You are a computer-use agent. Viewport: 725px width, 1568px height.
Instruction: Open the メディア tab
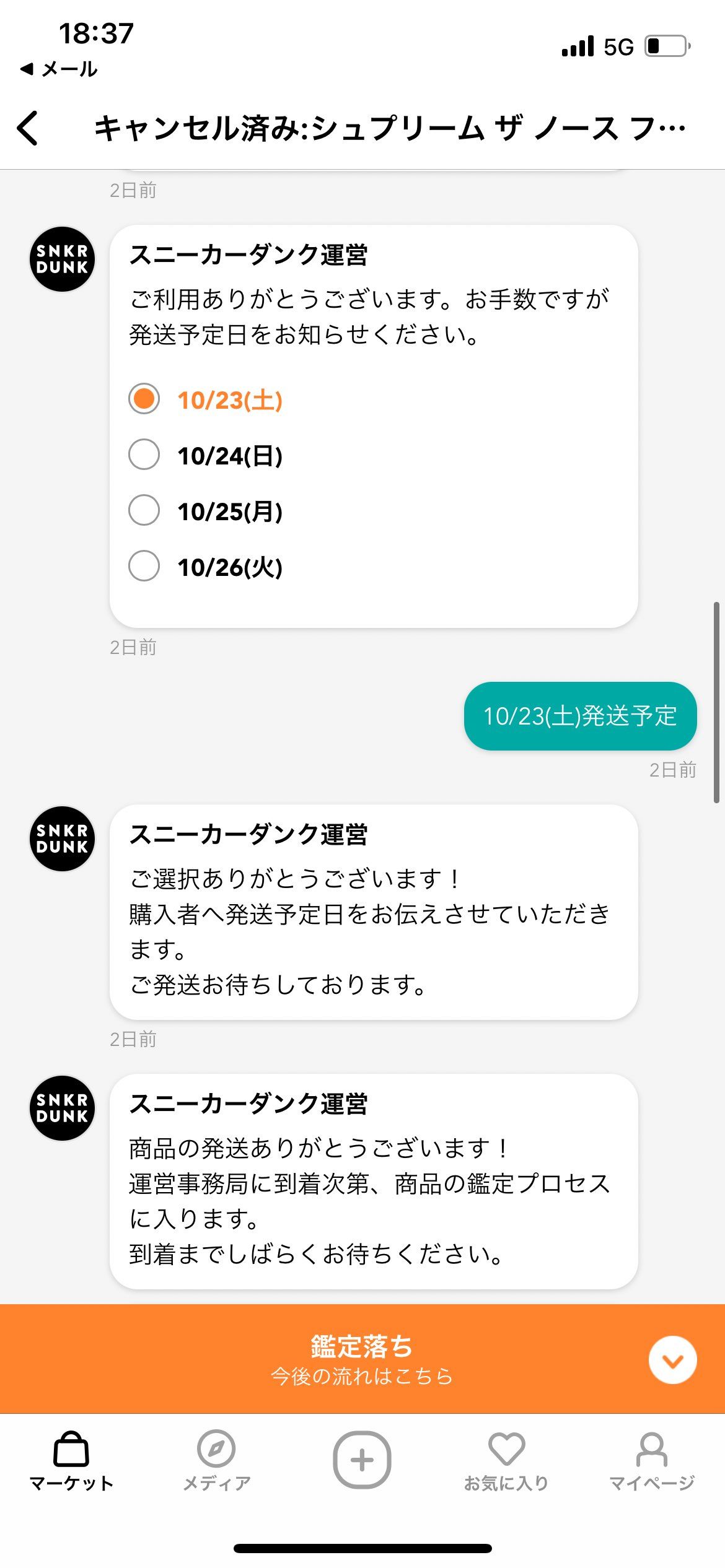[216, 1460]
